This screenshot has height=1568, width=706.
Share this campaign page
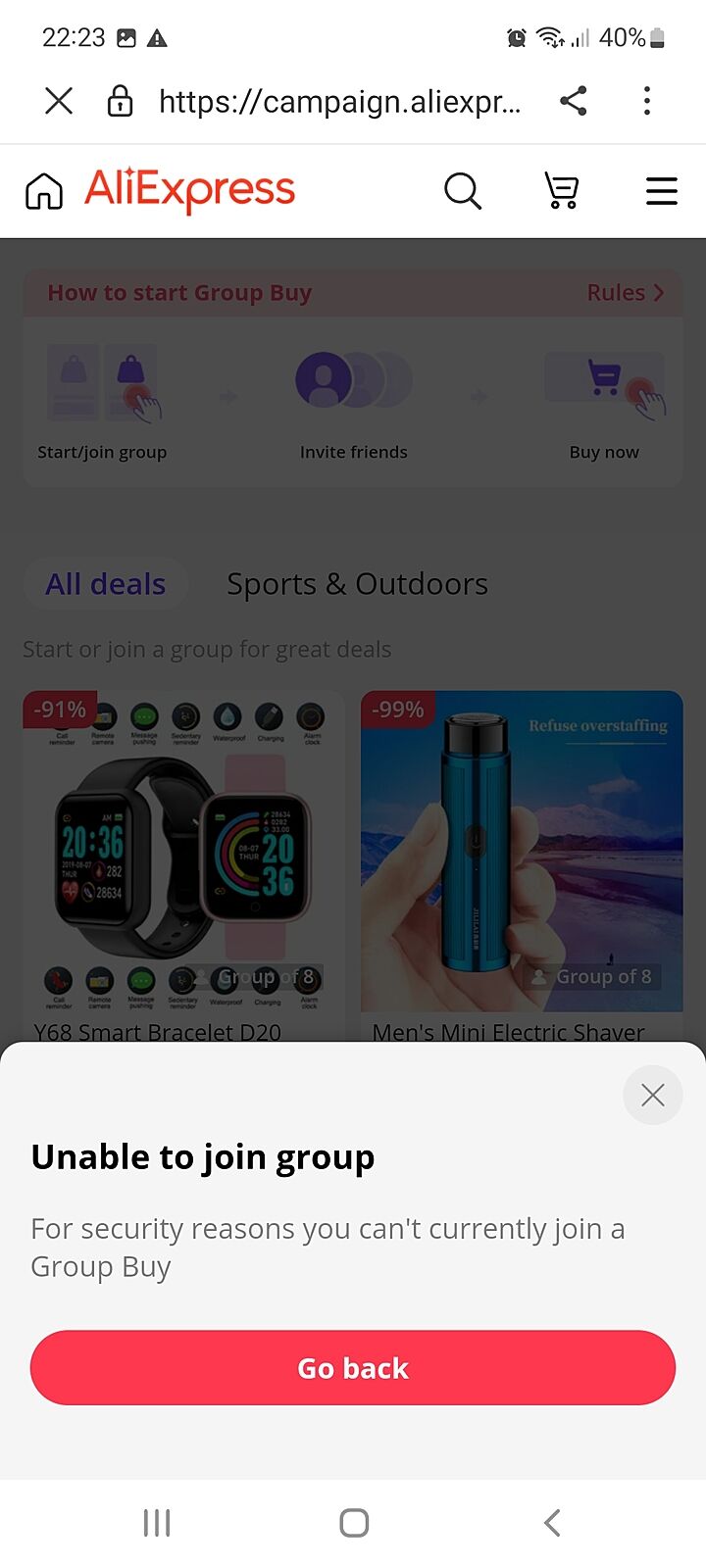coord(574,100)
